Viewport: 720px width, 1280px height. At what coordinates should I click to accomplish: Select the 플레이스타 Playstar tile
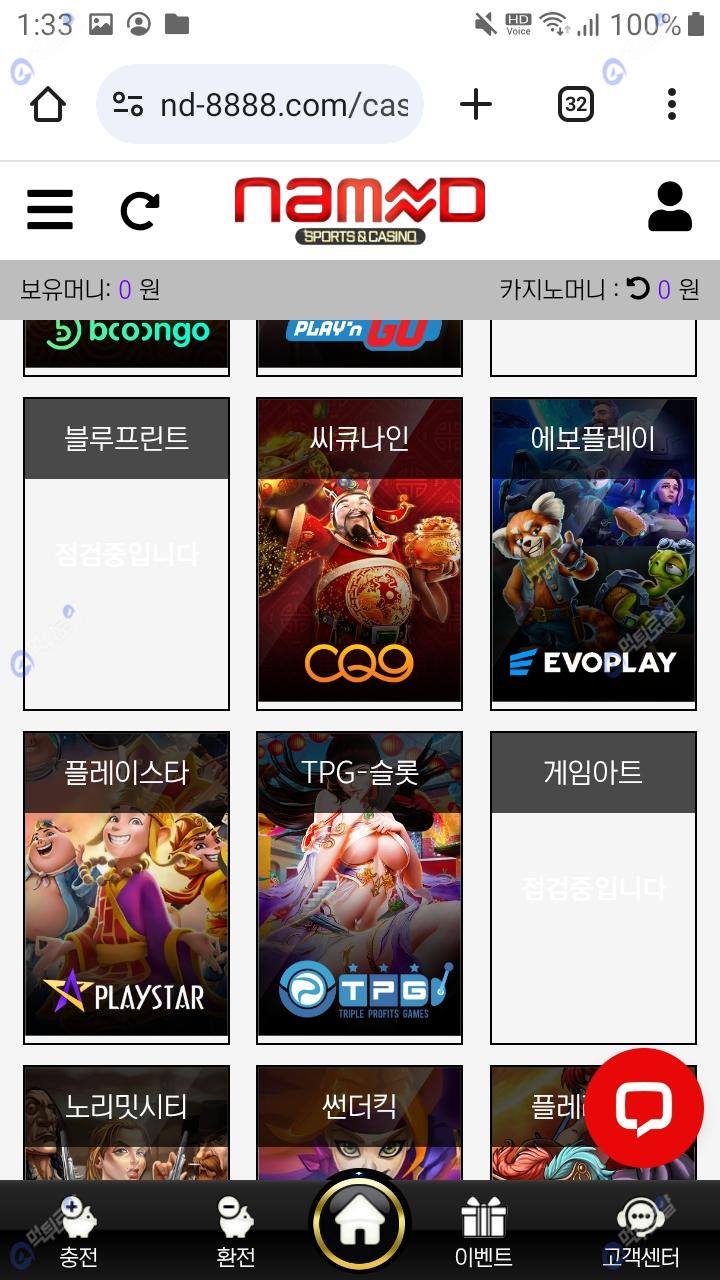click(126, 887)
